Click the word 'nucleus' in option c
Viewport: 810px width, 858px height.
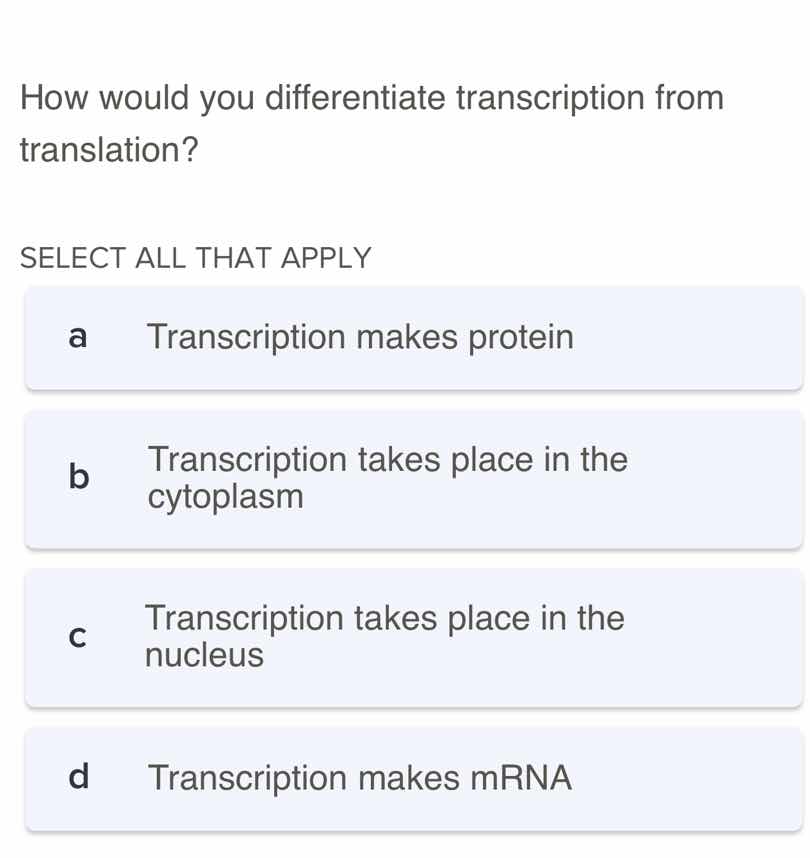[203, 656]
